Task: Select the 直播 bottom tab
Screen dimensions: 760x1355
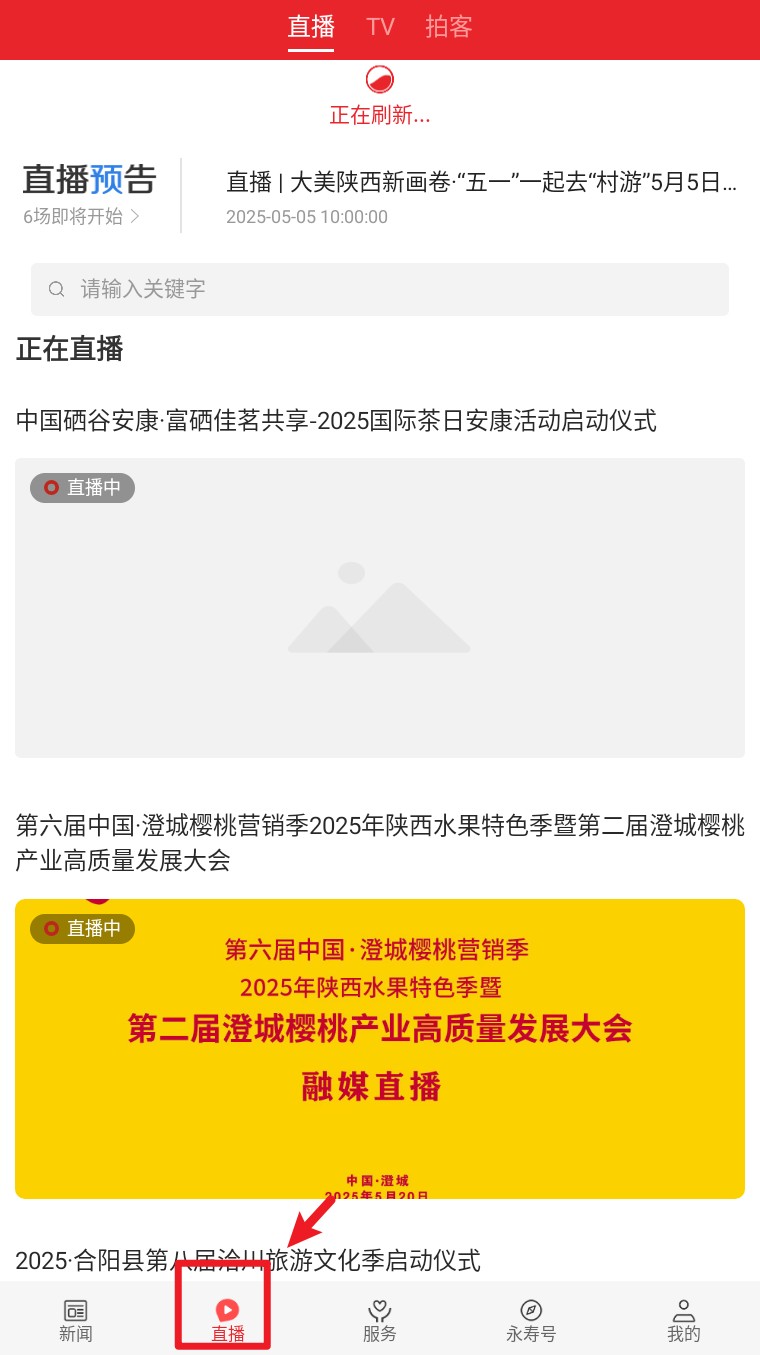Action: (227, 1320)
